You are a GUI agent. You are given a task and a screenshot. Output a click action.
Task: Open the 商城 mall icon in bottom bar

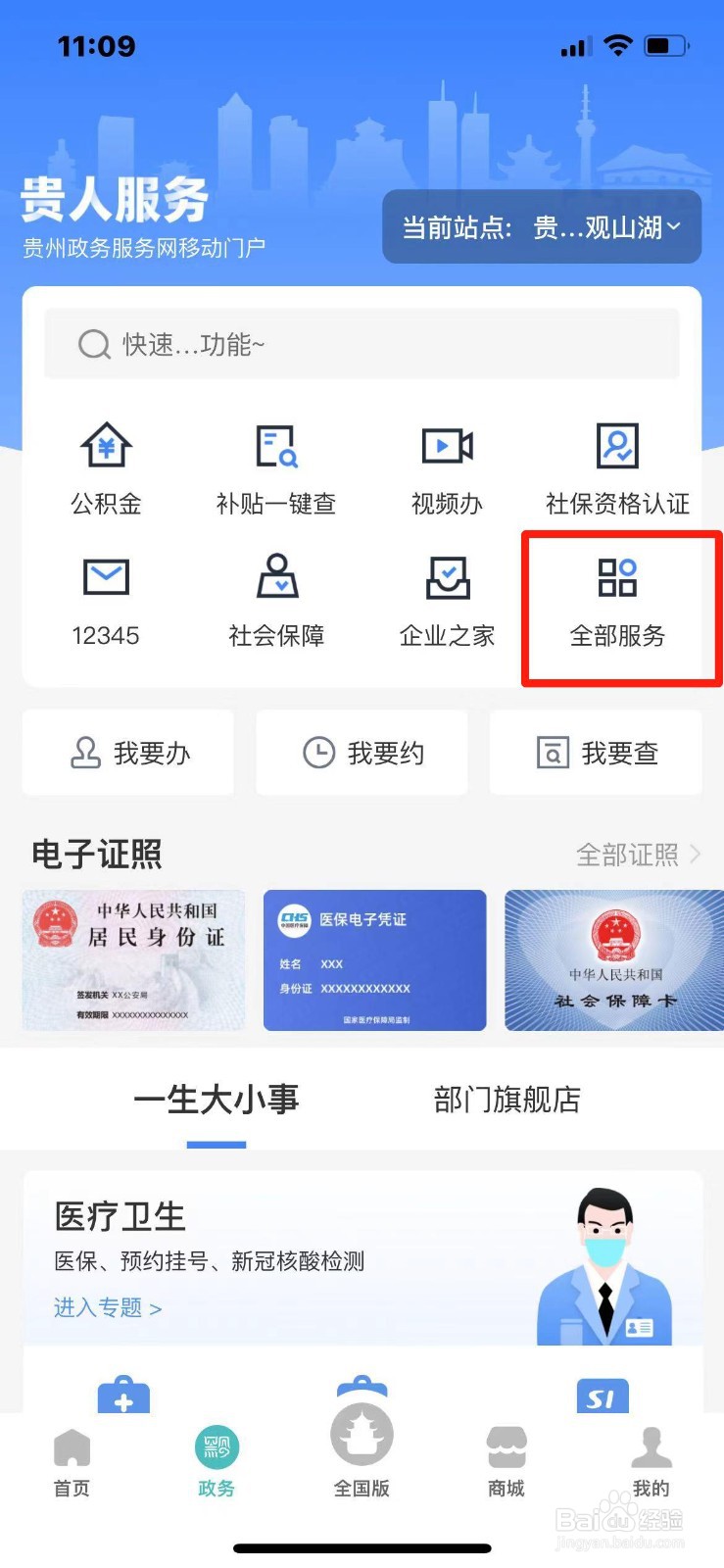506,1460
